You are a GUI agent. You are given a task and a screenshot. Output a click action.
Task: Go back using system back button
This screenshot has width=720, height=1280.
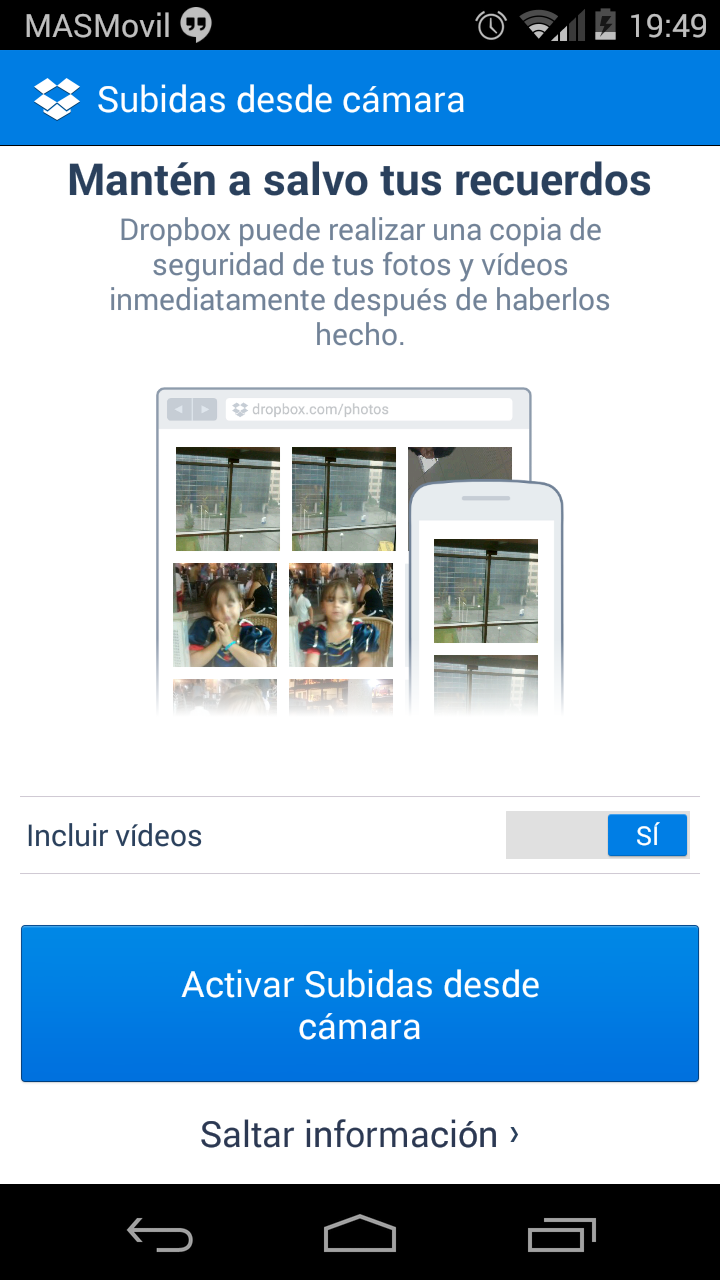pos(160,1235)
